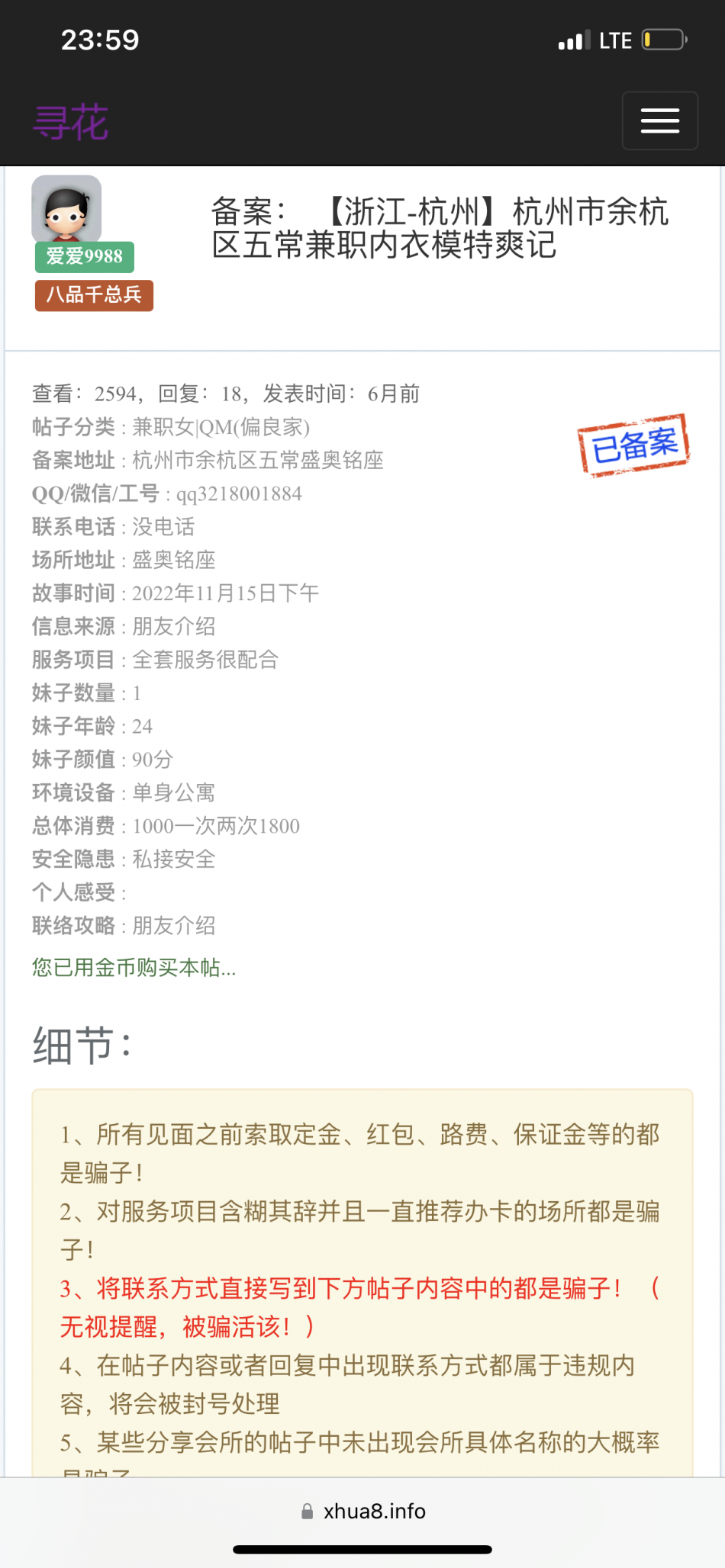Tap the xhua8.info address bar
This screenshot has width=725, height=1568.
[x=363, y=1511]
